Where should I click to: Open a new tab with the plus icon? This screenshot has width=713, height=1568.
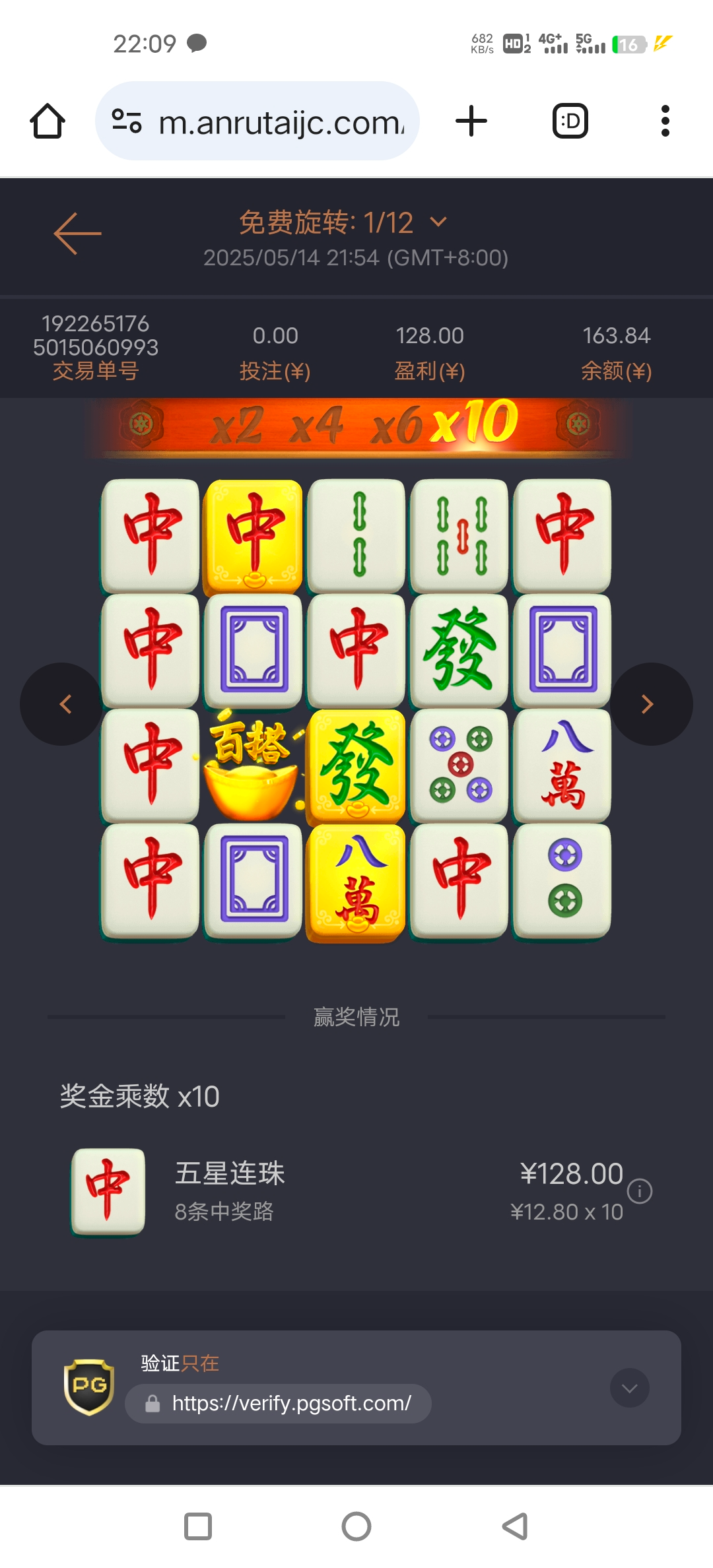coord(470,119)
